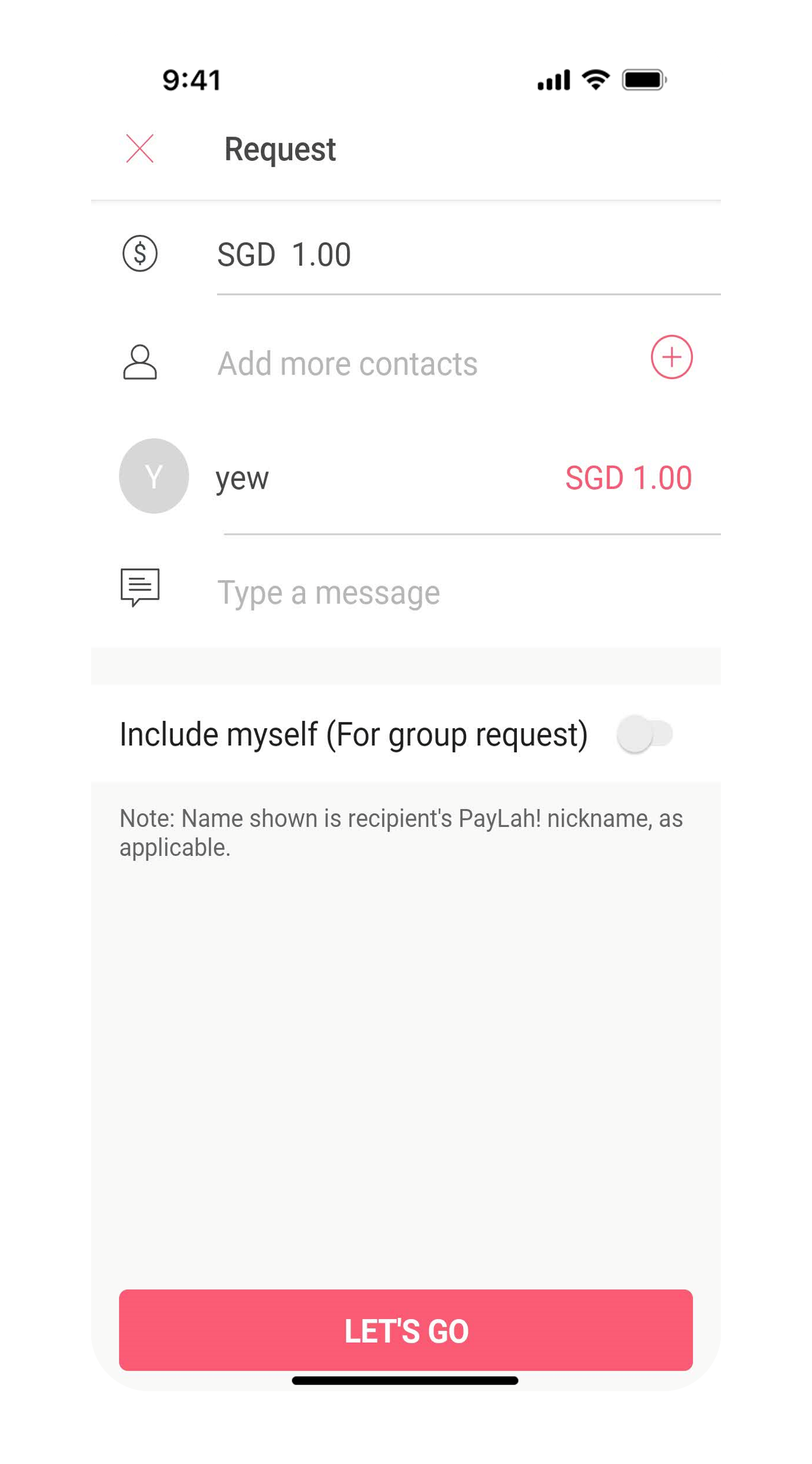Add more contacts with the plus icon
812x1464 pixels.
(671, 357)
